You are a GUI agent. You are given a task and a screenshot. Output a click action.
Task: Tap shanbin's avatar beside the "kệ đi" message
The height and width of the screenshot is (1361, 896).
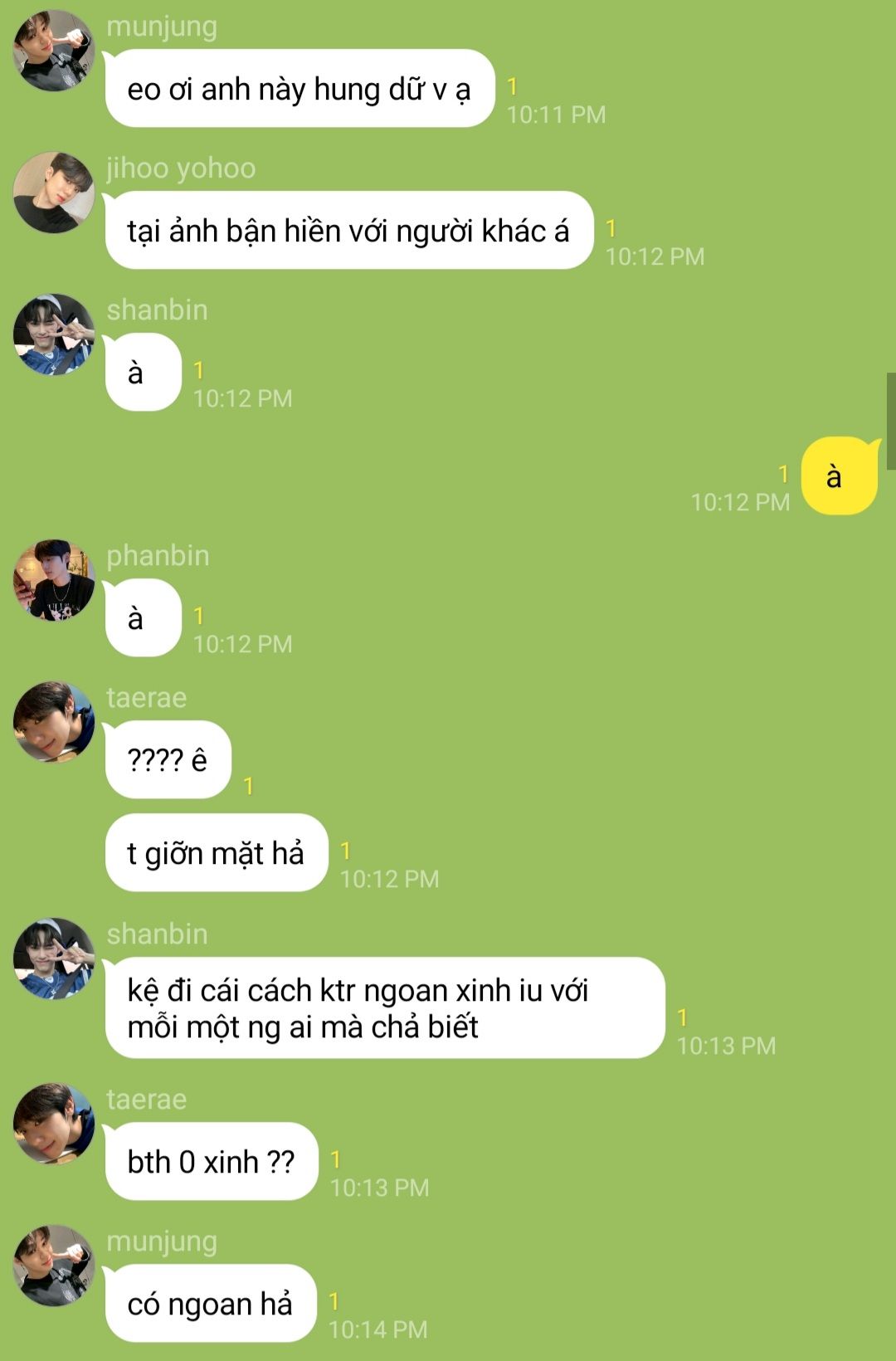click(x=54, y=959)
